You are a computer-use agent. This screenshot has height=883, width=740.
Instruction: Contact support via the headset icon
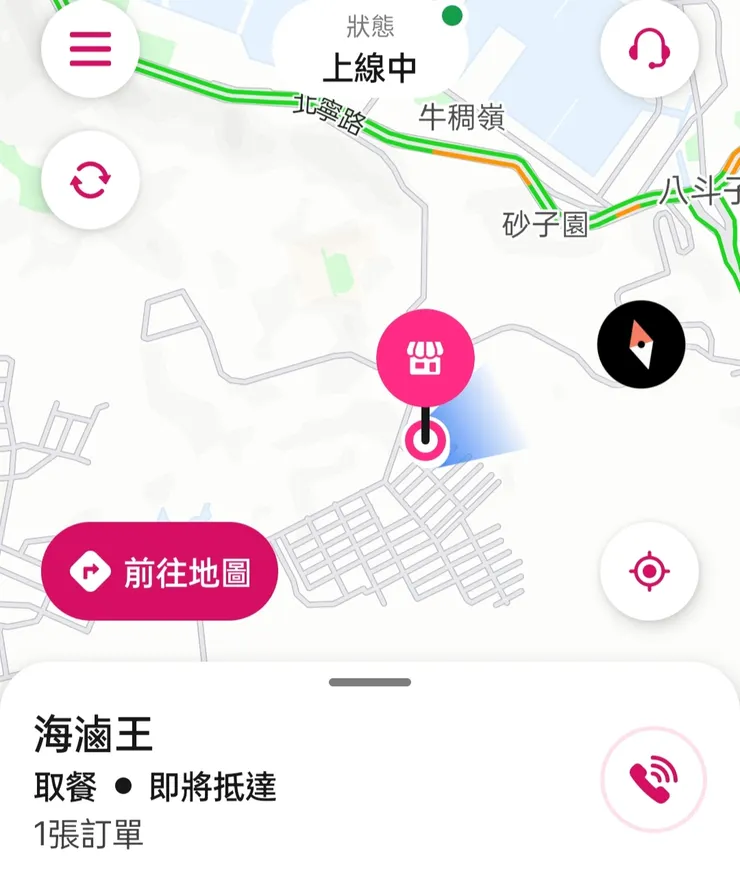(x=651, y=47)
